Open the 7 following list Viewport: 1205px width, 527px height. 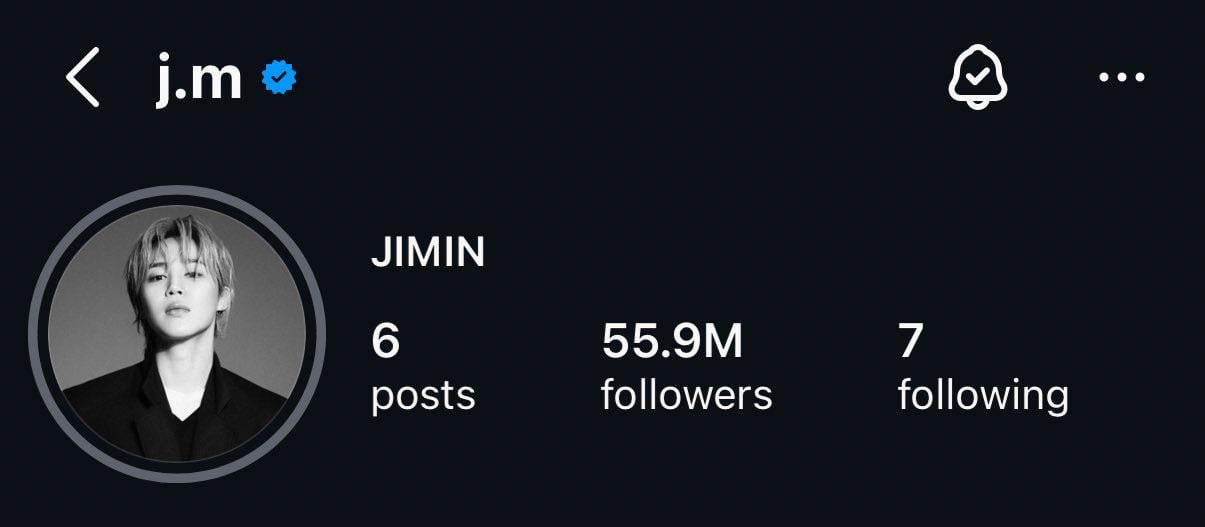[982, 368]
